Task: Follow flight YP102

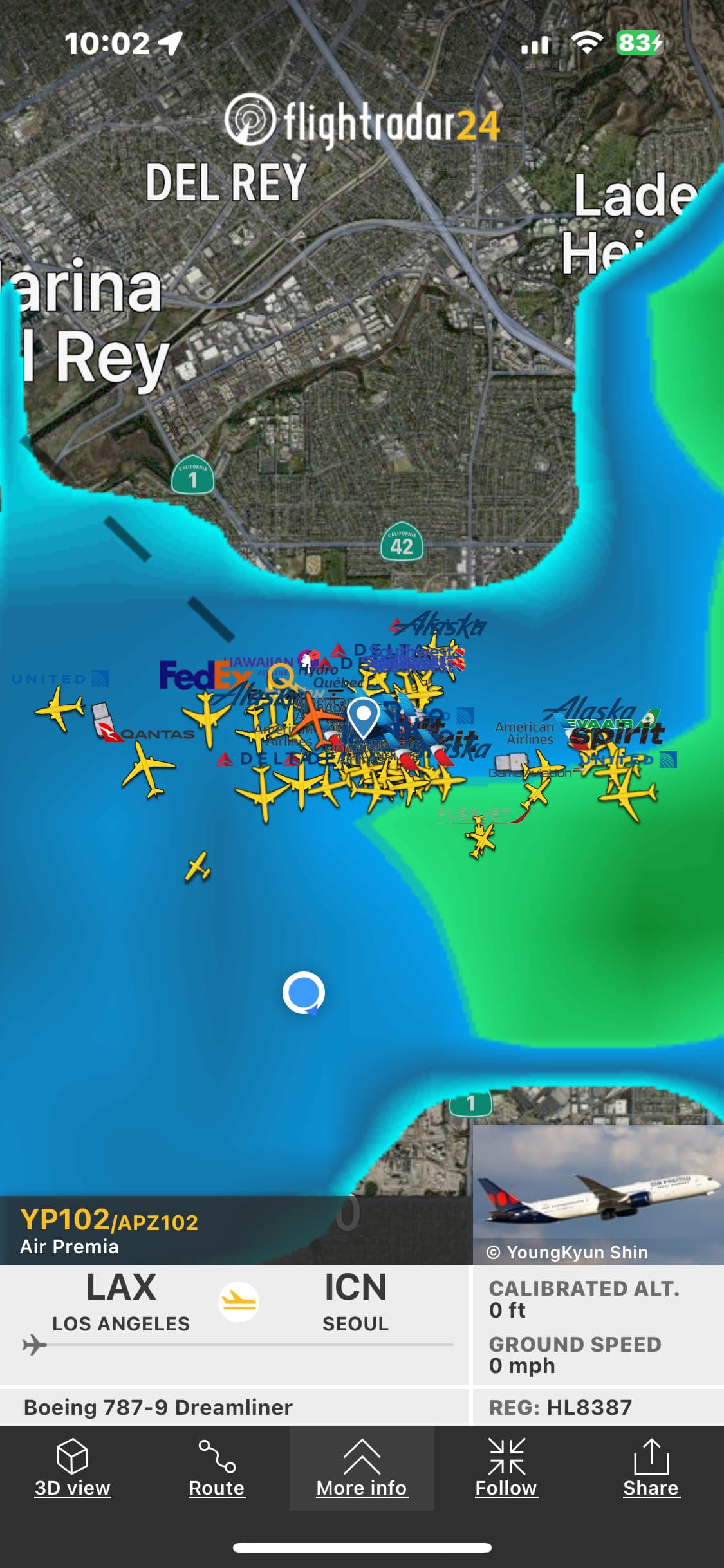Action: (506, 1469)
